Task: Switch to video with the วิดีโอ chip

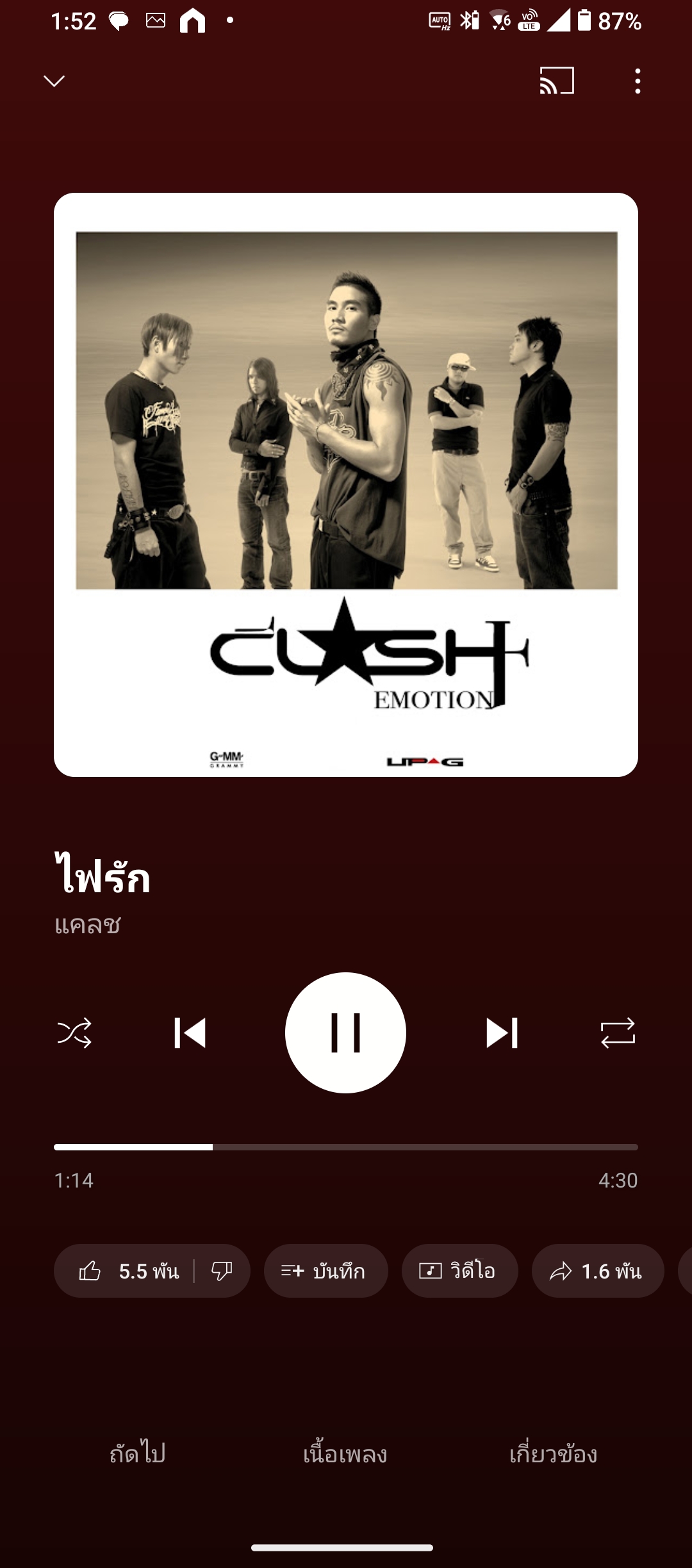Action: coord(460,1271)
